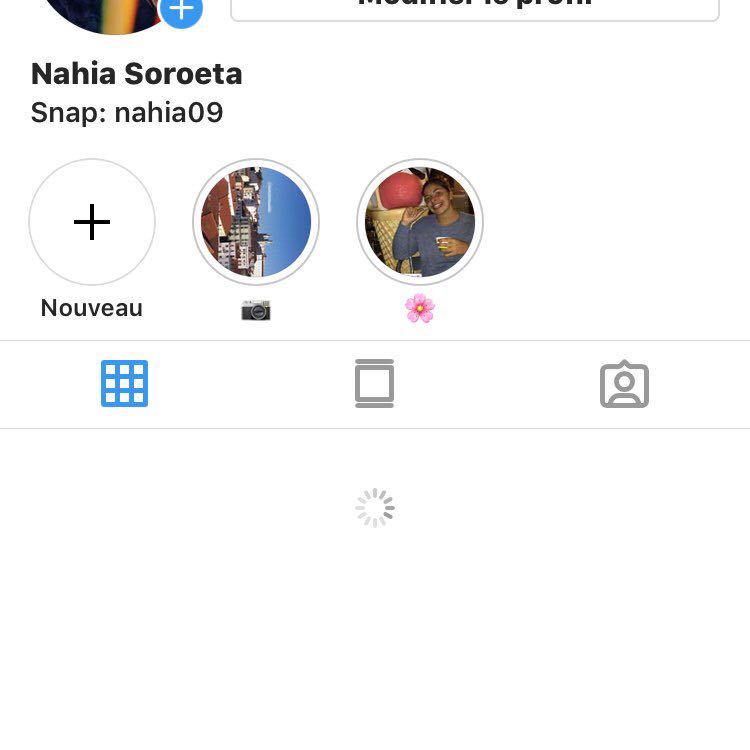Image resolution: width=750 pixels, height=750 pixels.
Task: Switch to the grid posts view
Action: click(x=124, y=384)
